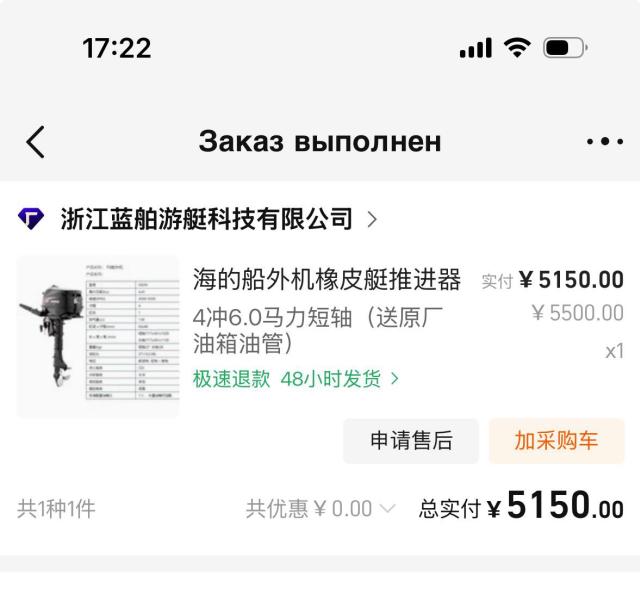The image size is (640, 600).
Task: Tap 申请售后 to request after-sales
Action: [410, 441]
